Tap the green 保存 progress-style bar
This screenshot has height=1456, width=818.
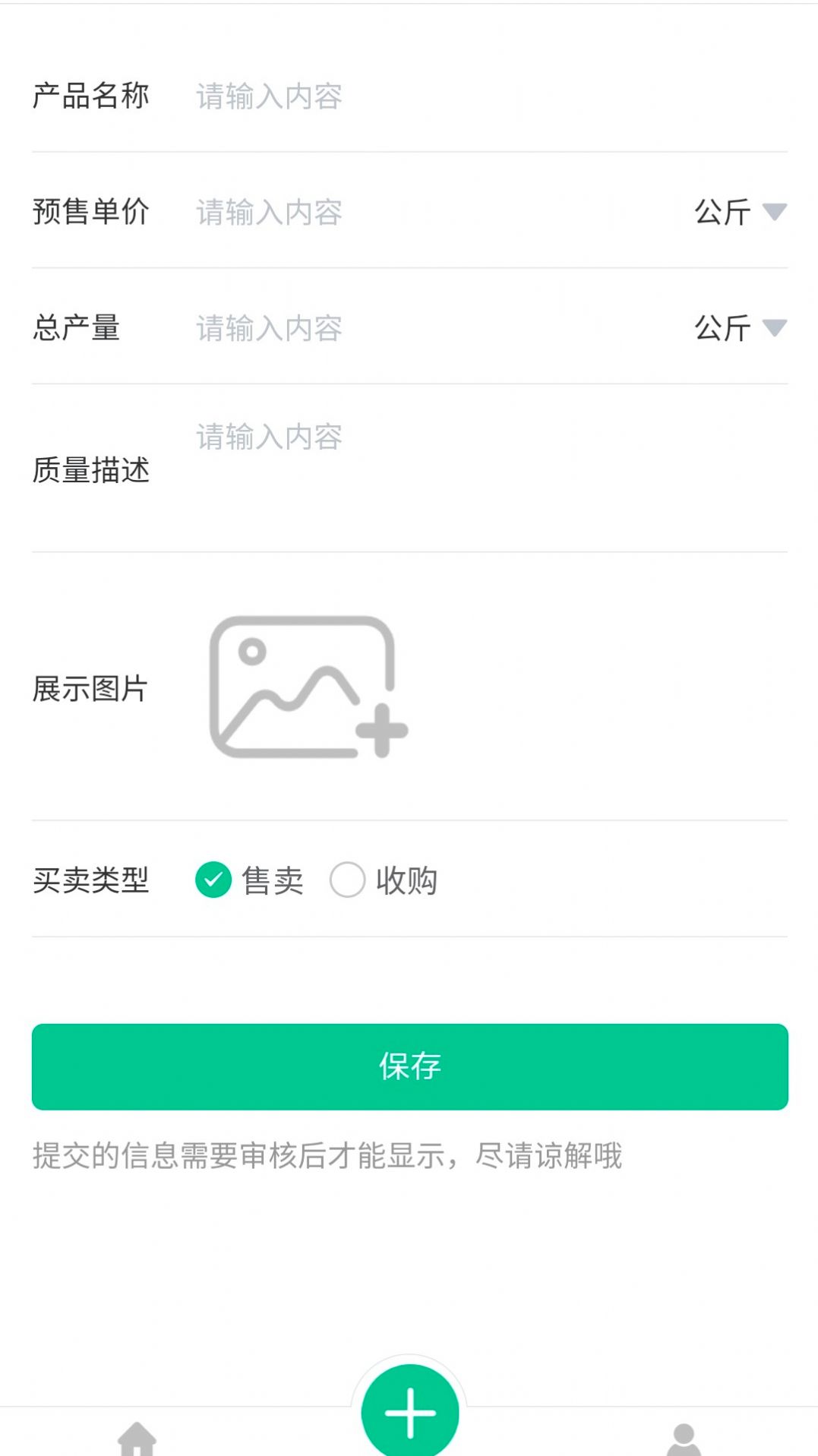click(409, 1066)
